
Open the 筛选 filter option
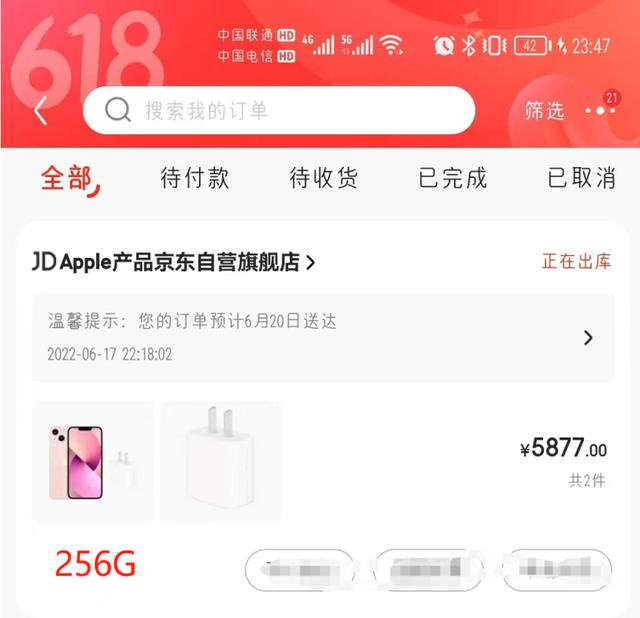pyautogui.click(x=544, y=111)
